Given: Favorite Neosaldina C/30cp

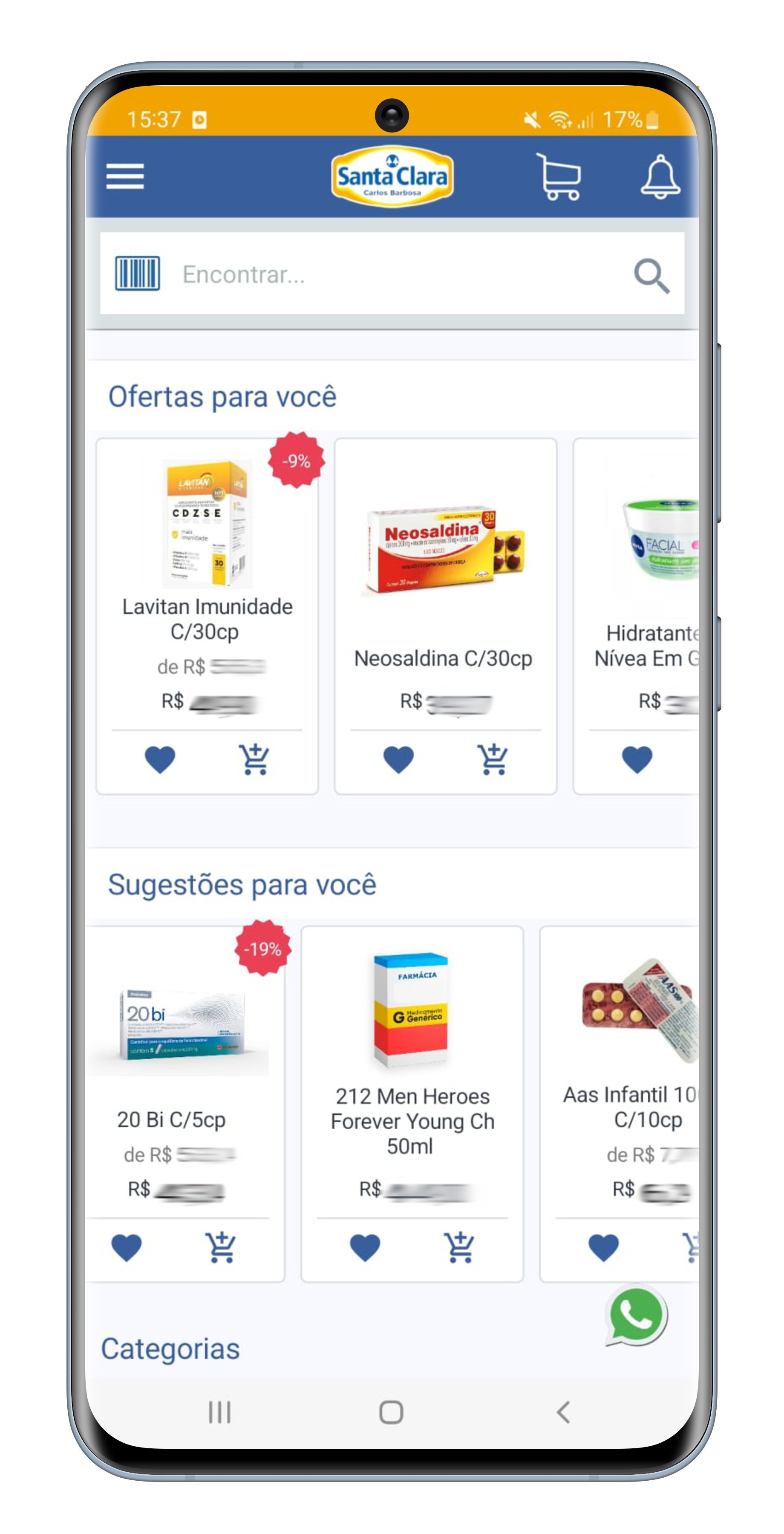Looking at the screenshot, I should pos(398,759).
